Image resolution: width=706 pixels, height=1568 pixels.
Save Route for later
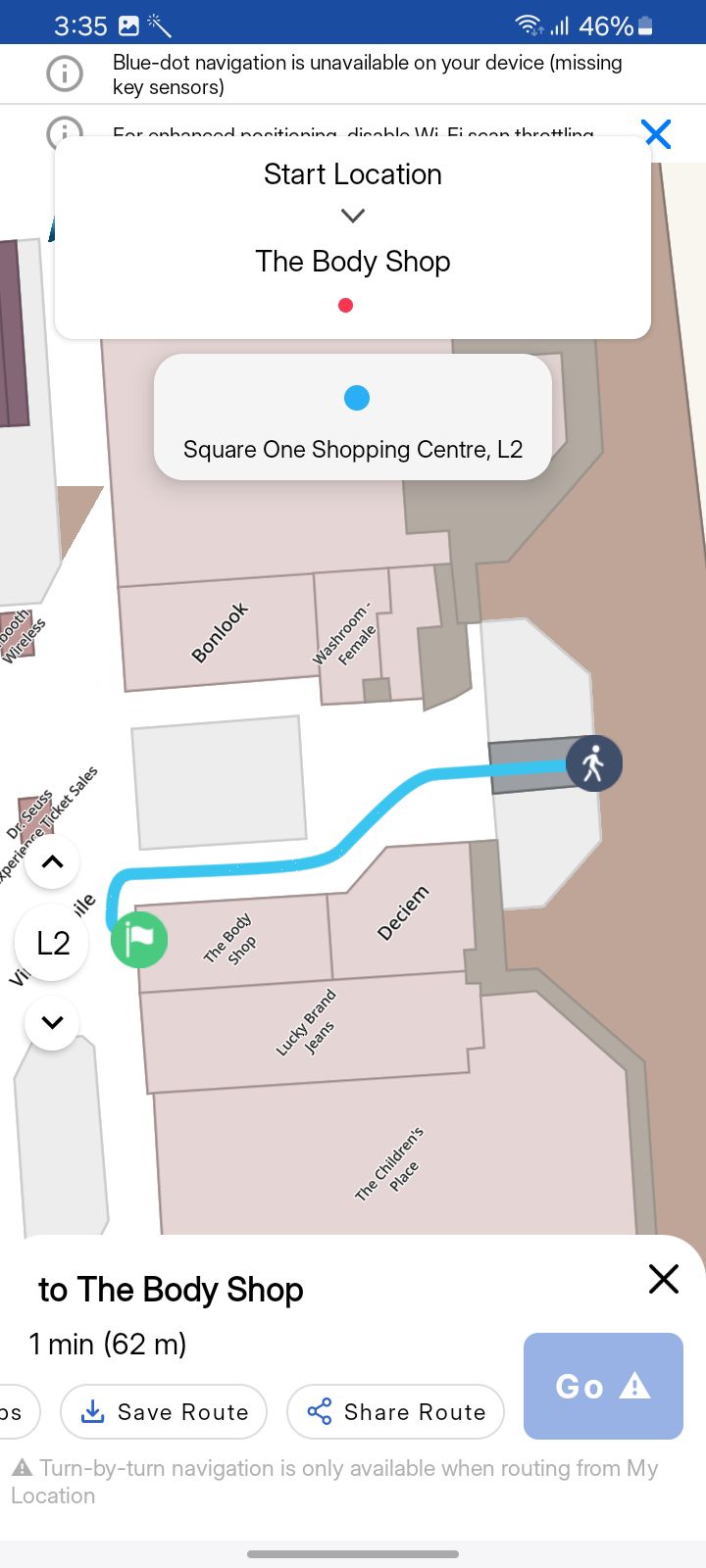pos(164,1412)
